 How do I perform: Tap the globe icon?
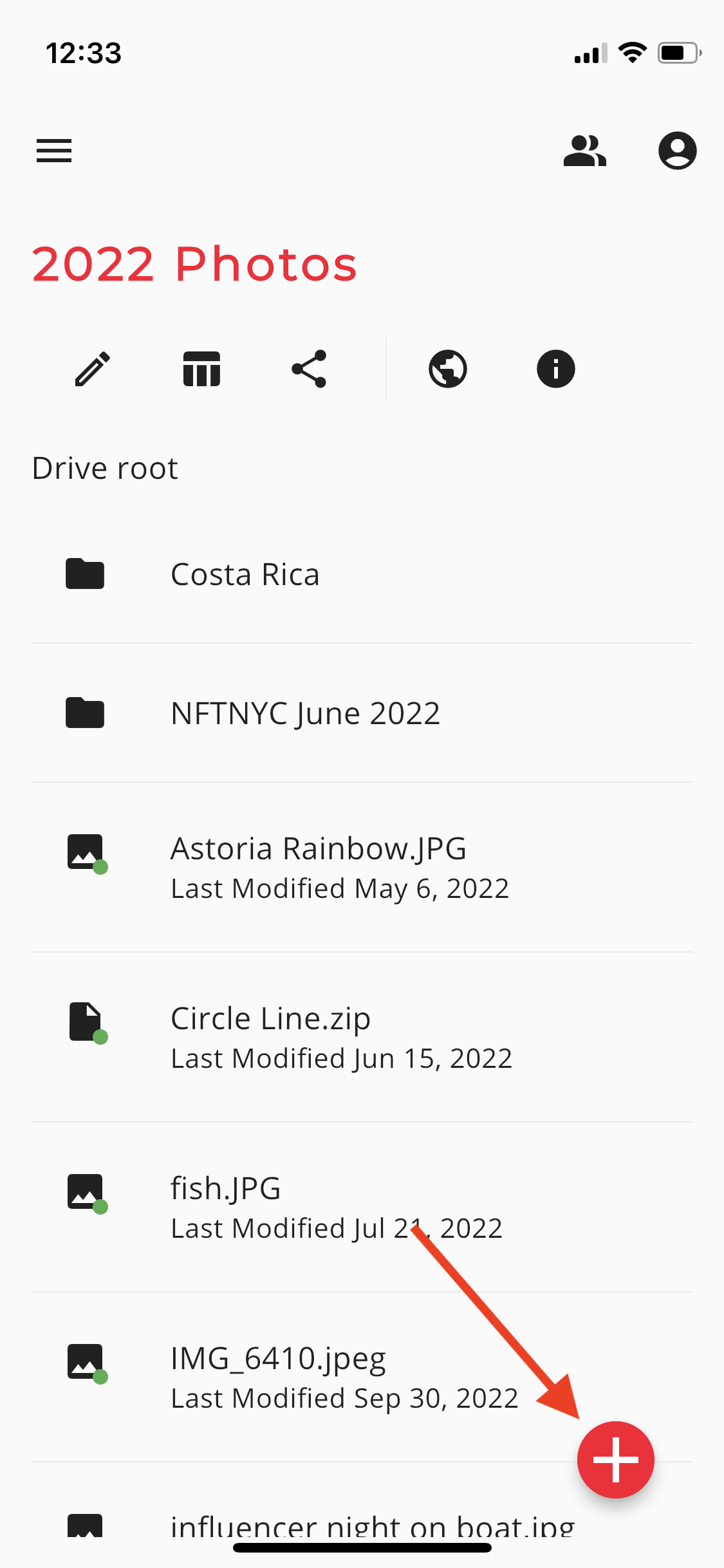(448, 369)
